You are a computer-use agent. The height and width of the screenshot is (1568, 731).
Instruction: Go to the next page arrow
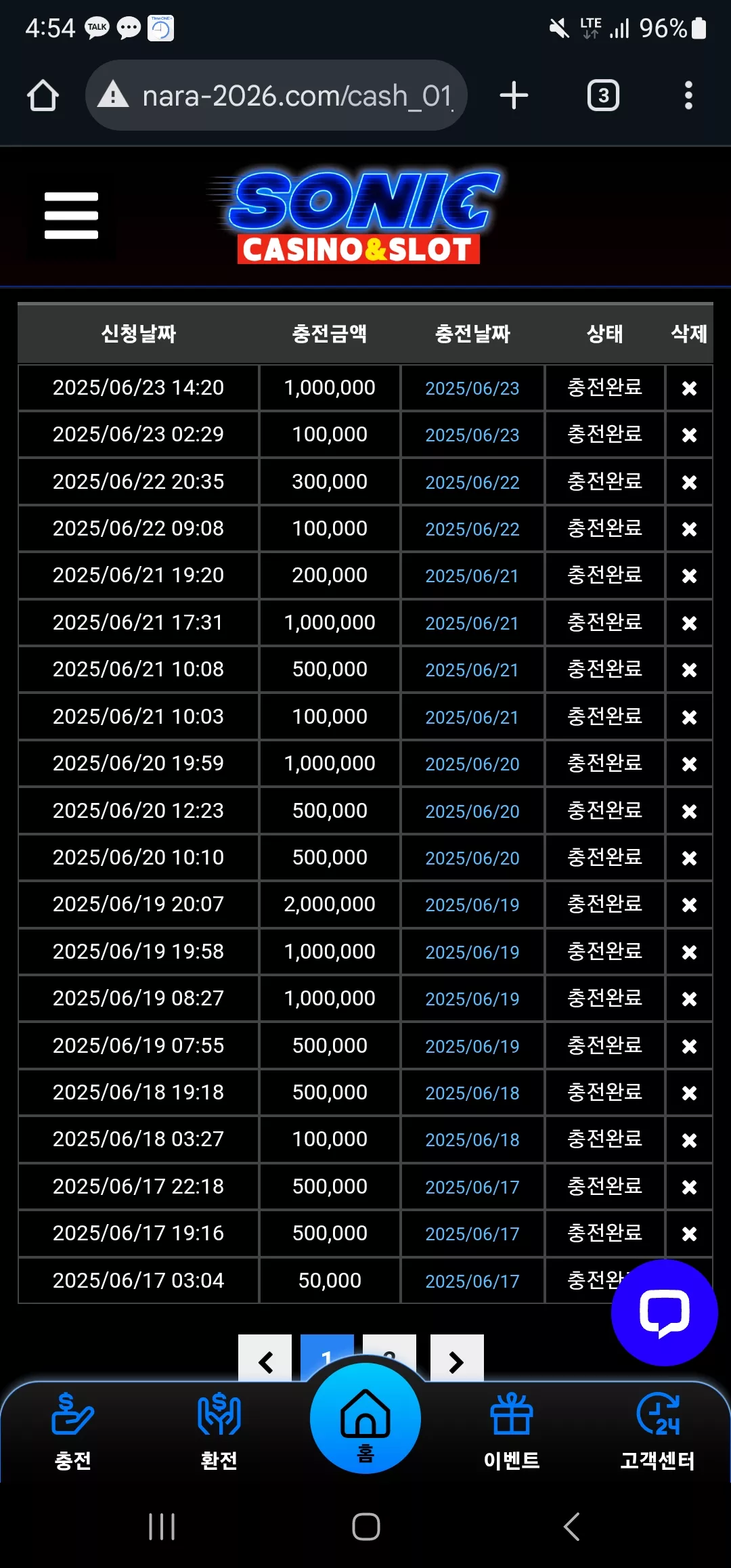point(457,1359)
